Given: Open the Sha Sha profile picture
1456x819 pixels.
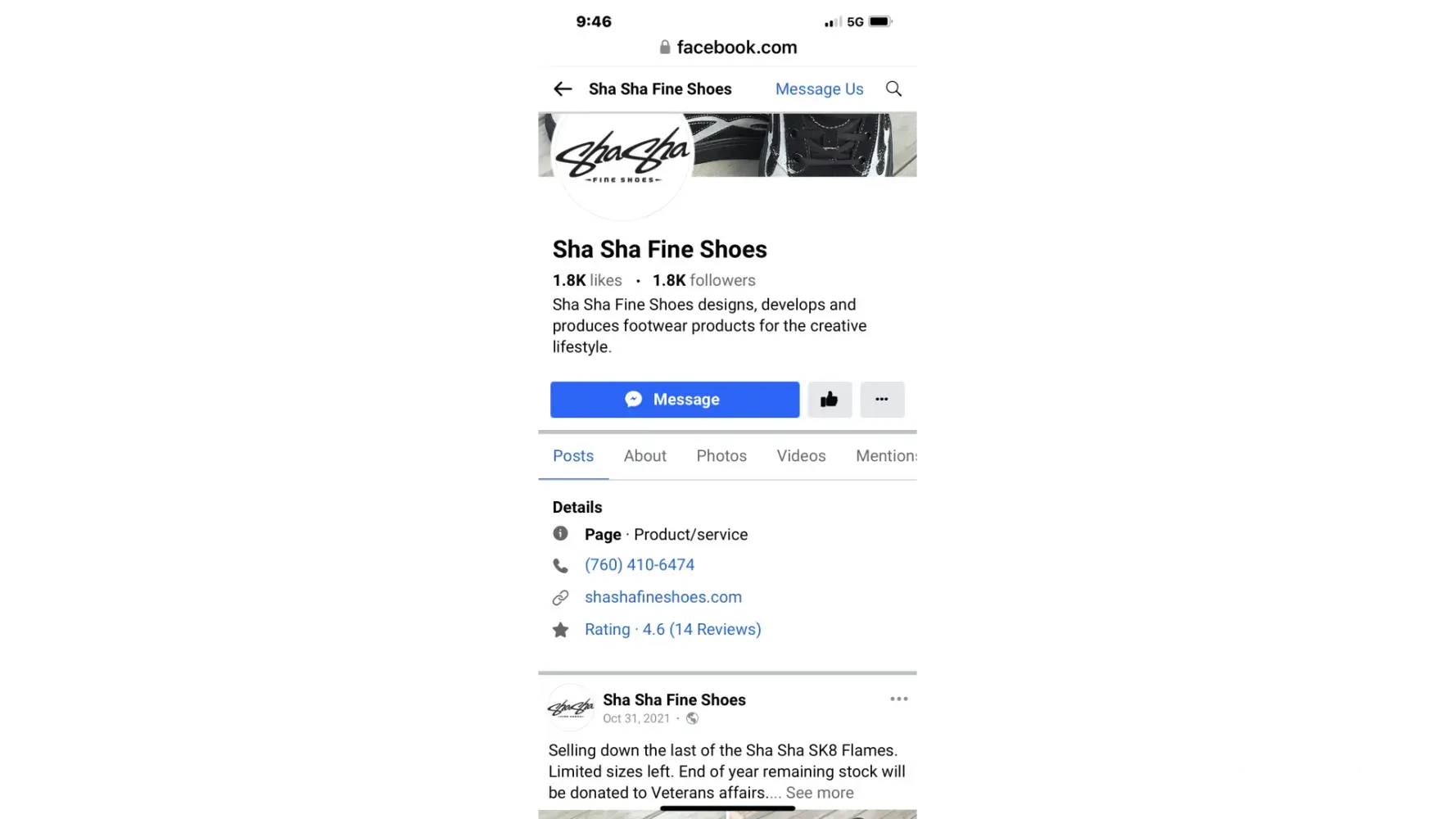Looking at the screenshot, I should point(622,164).
